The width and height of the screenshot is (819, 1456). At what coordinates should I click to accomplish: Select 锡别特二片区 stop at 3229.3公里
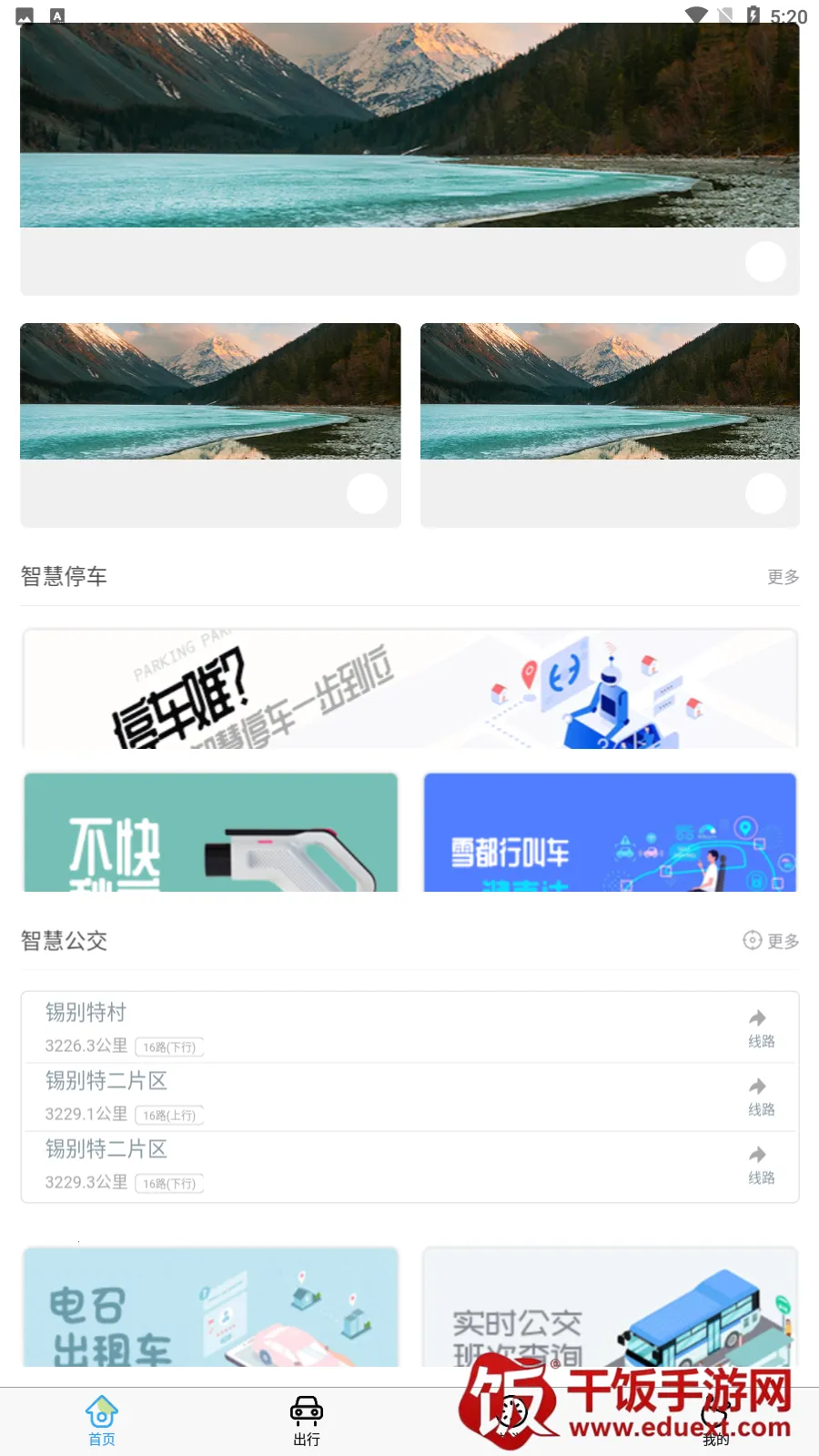[x=364, y=1166]
